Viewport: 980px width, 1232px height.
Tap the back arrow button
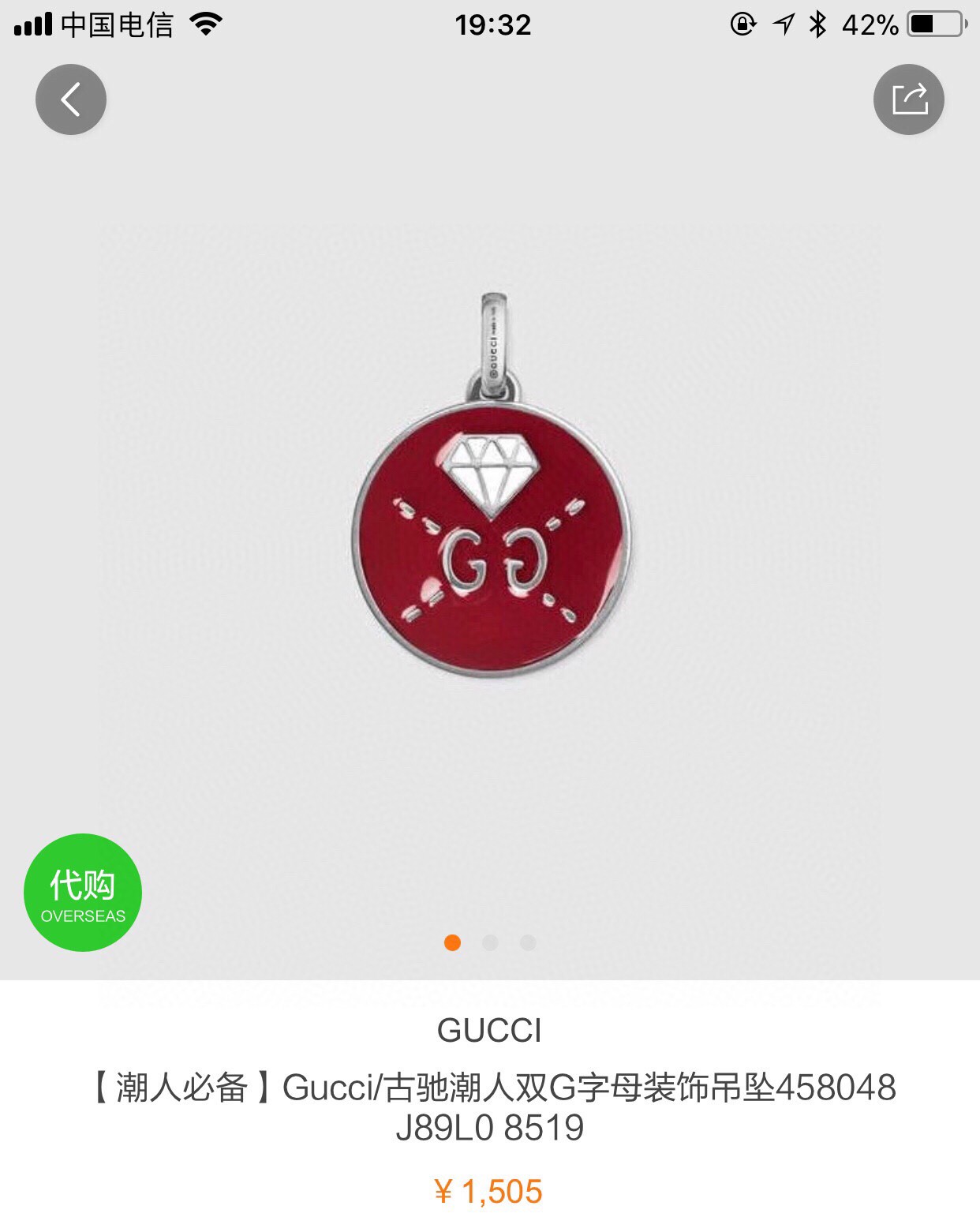[x=69, y=99]
